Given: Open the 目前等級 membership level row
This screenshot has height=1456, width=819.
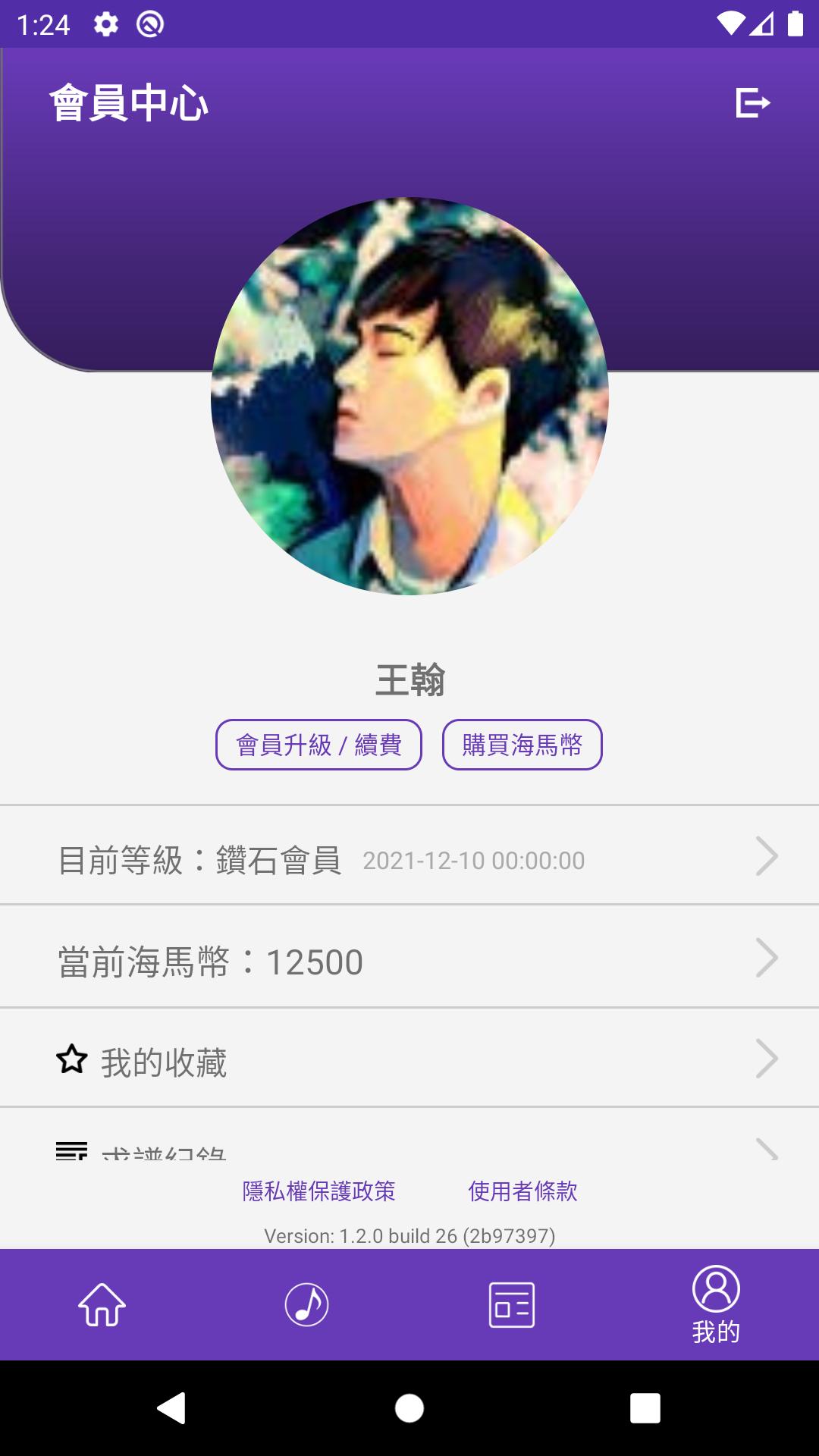Looking at the screenshot, I should coord(409,858).
